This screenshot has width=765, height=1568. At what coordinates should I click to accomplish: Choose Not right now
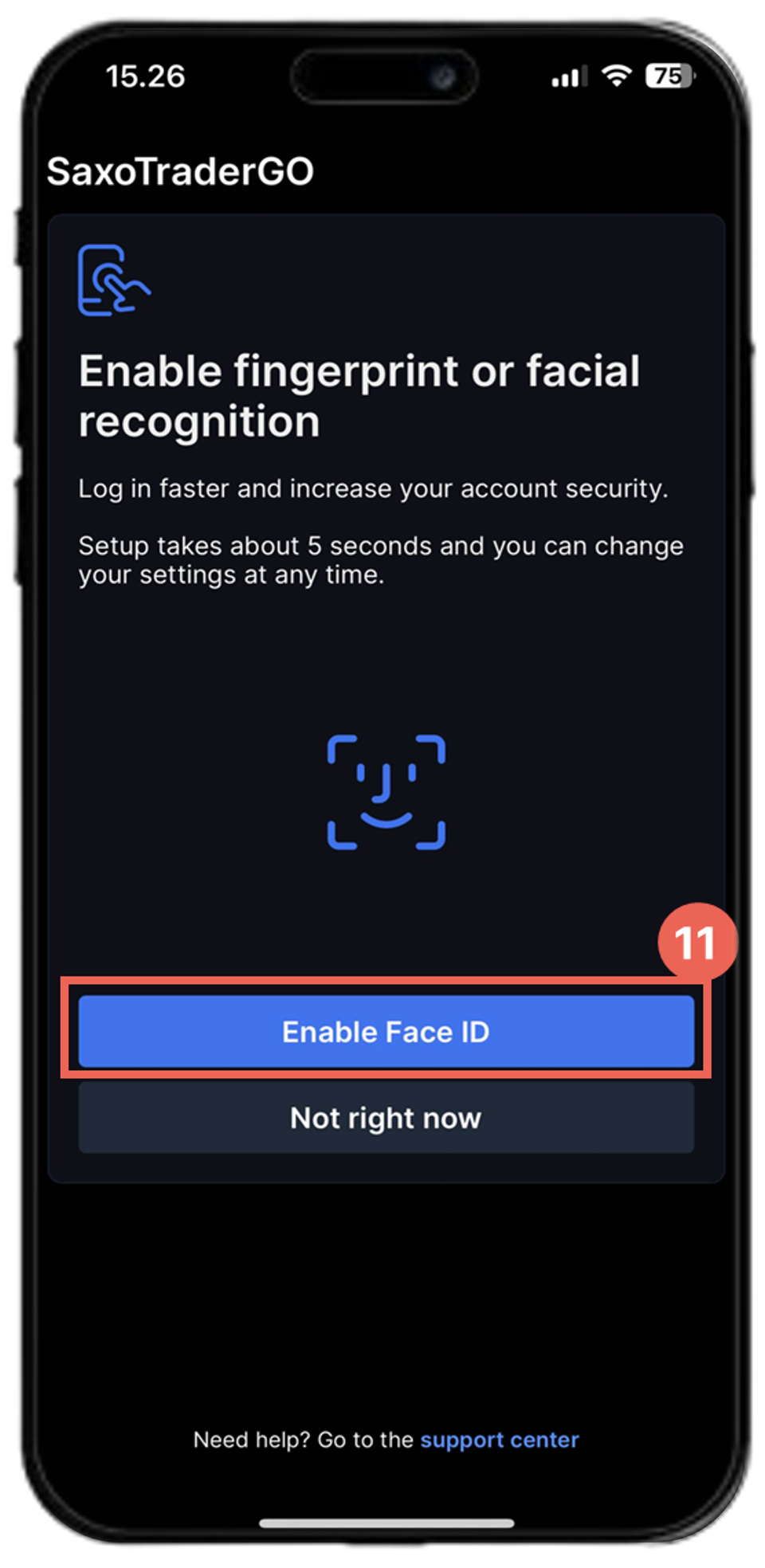coord(386,1118)
